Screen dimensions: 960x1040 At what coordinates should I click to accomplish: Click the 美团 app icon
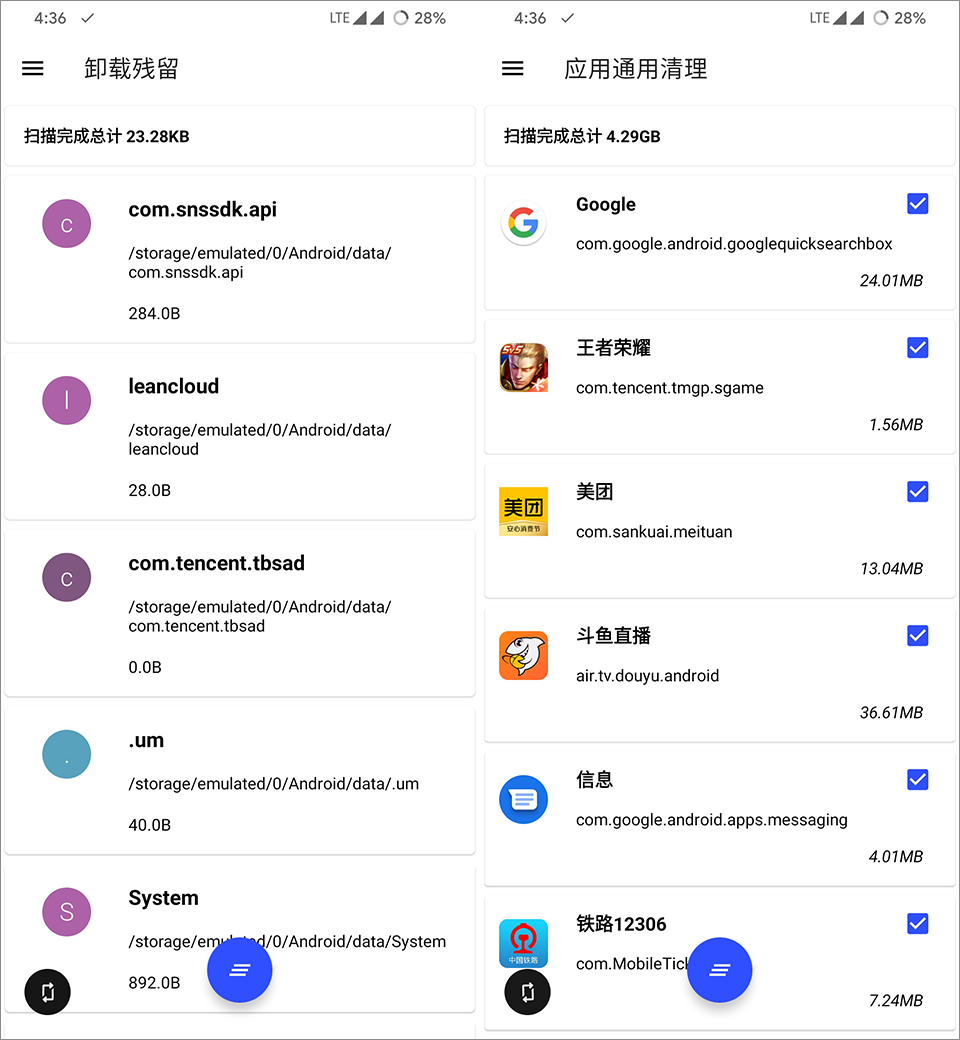tap(523, 511)
